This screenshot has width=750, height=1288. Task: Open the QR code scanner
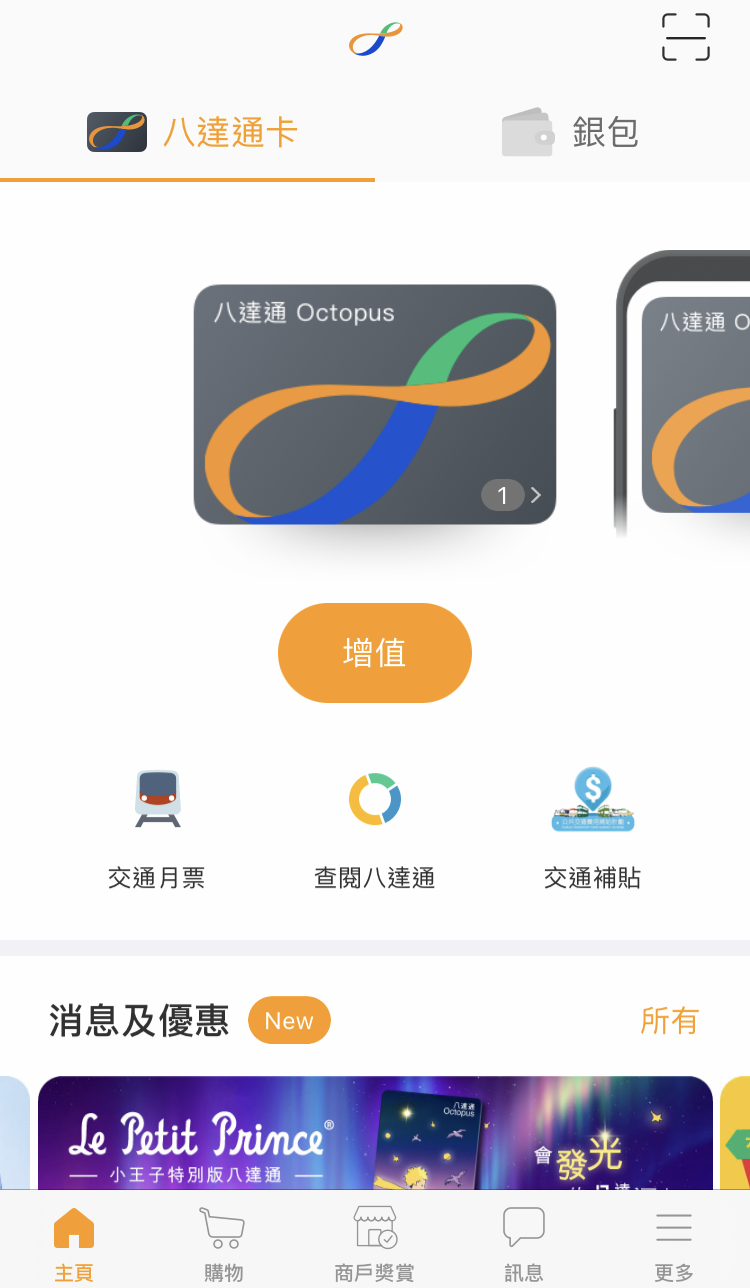pos(686,37)
